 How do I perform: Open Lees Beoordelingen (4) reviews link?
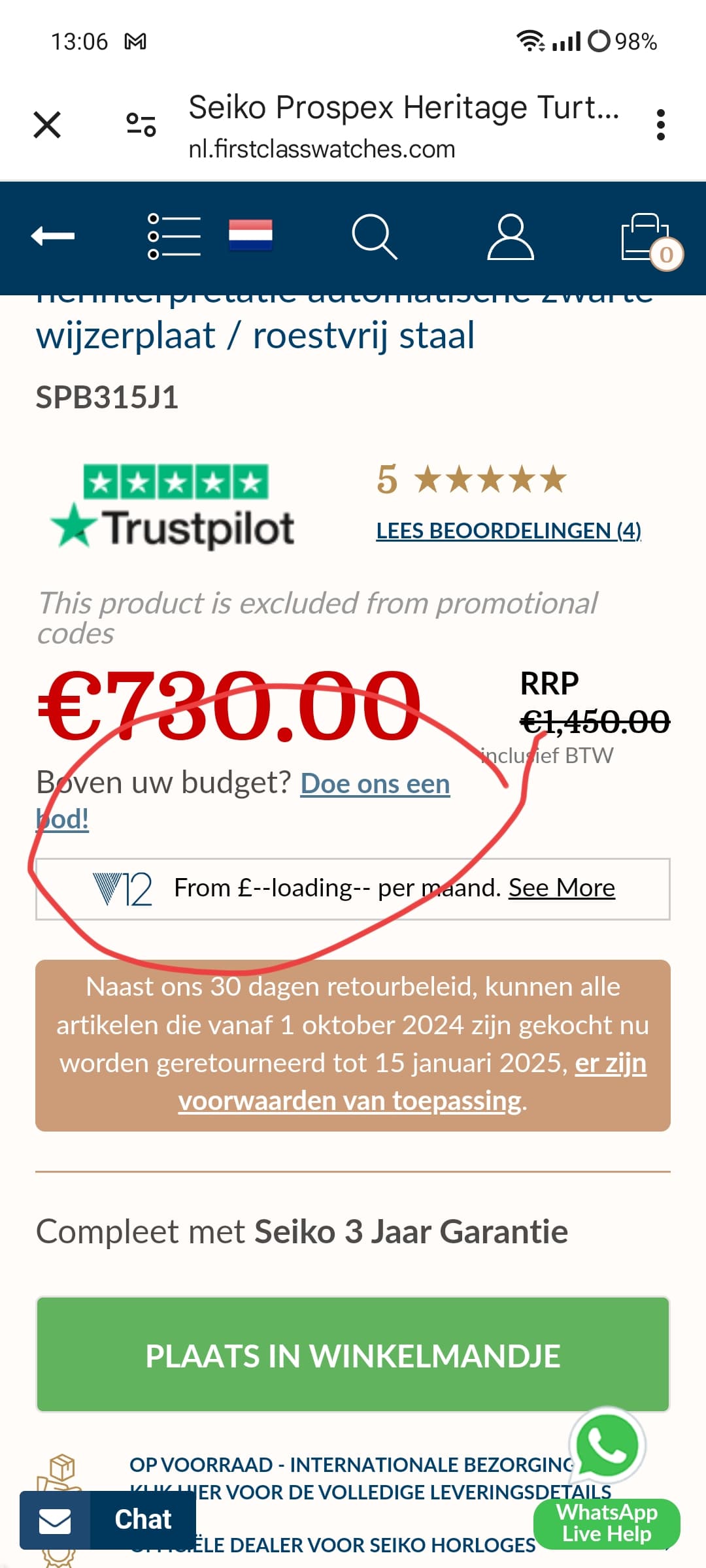509,531
